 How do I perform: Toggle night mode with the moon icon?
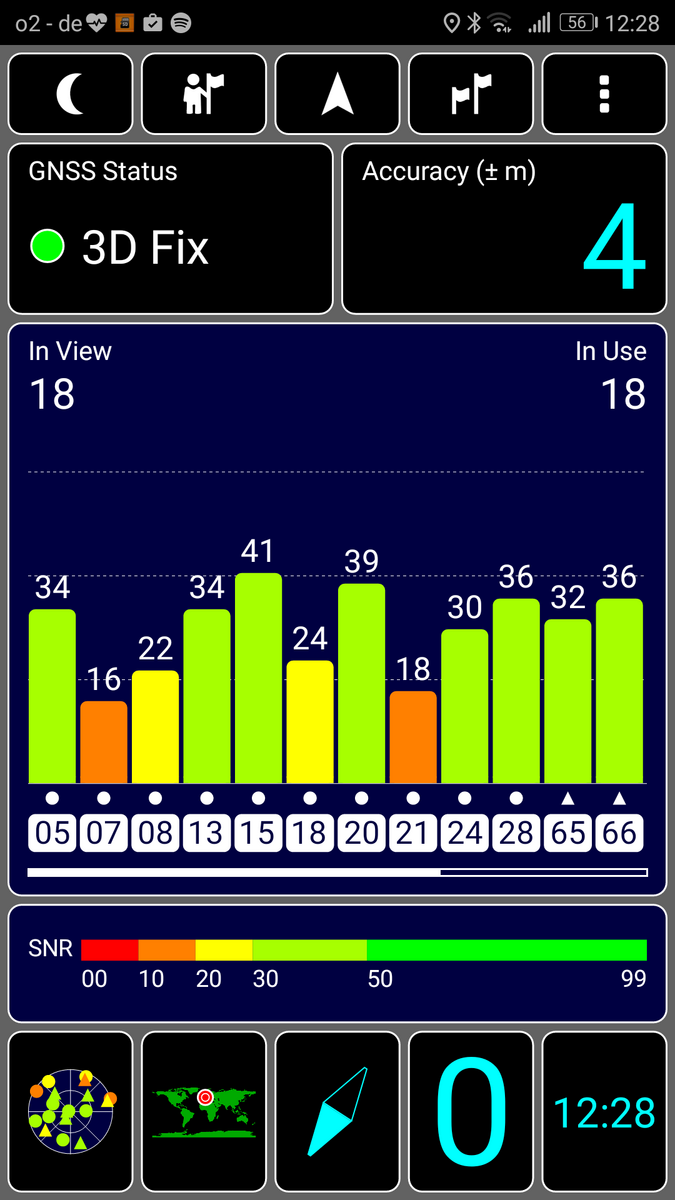coord(71,94)
